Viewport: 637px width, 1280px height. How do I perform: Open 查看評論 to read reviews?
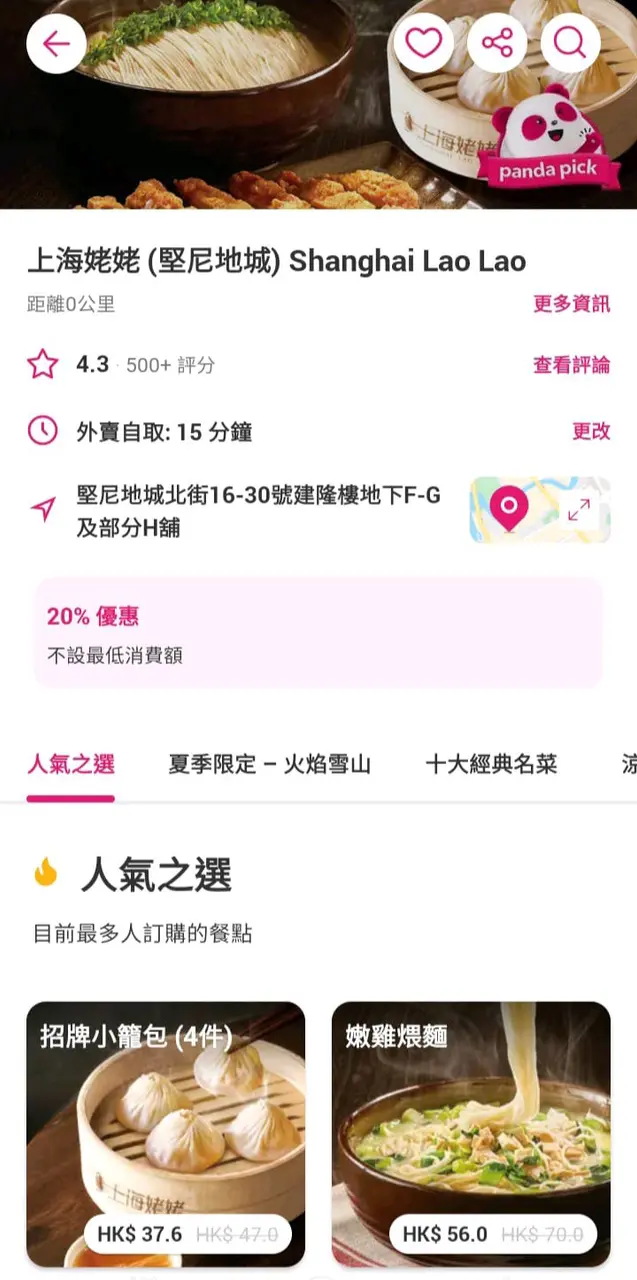pos(571,365)
